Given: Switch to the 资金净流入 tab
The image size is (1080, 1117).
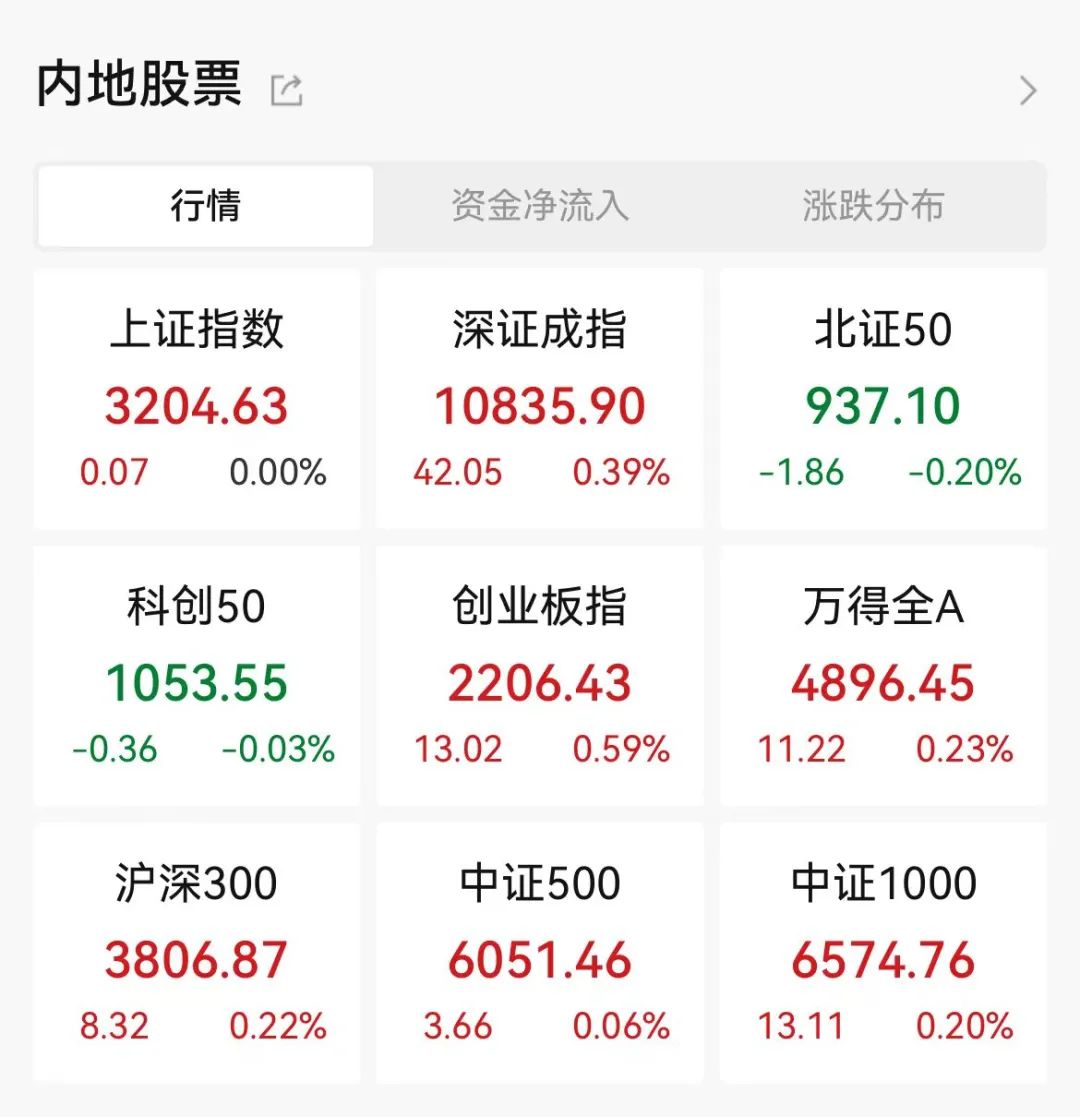Looking at the screenshot, I should pos(540,206).
